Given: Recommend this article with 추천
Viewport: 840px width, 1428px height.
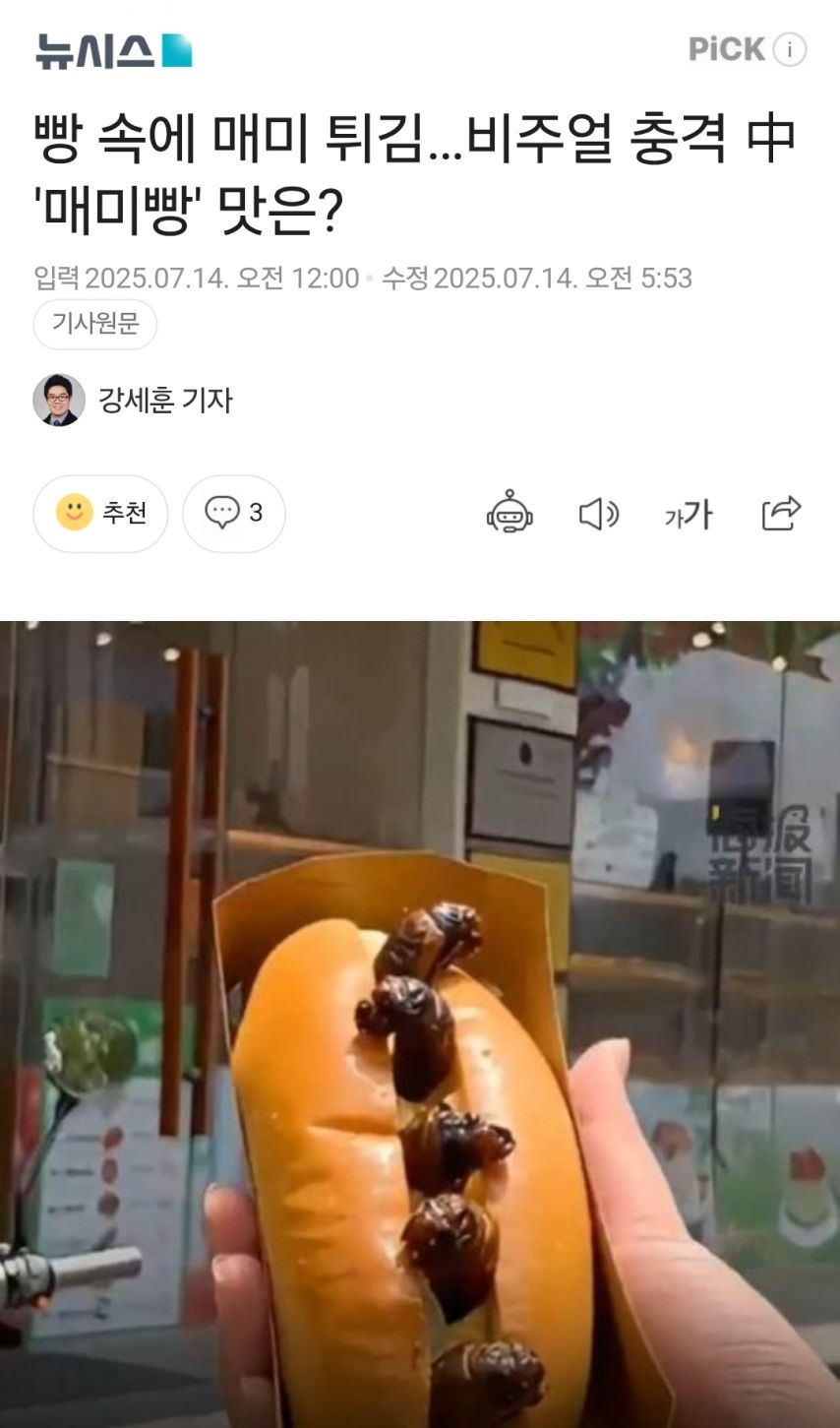Looking at the screenshot, I should tap(100, 513).
